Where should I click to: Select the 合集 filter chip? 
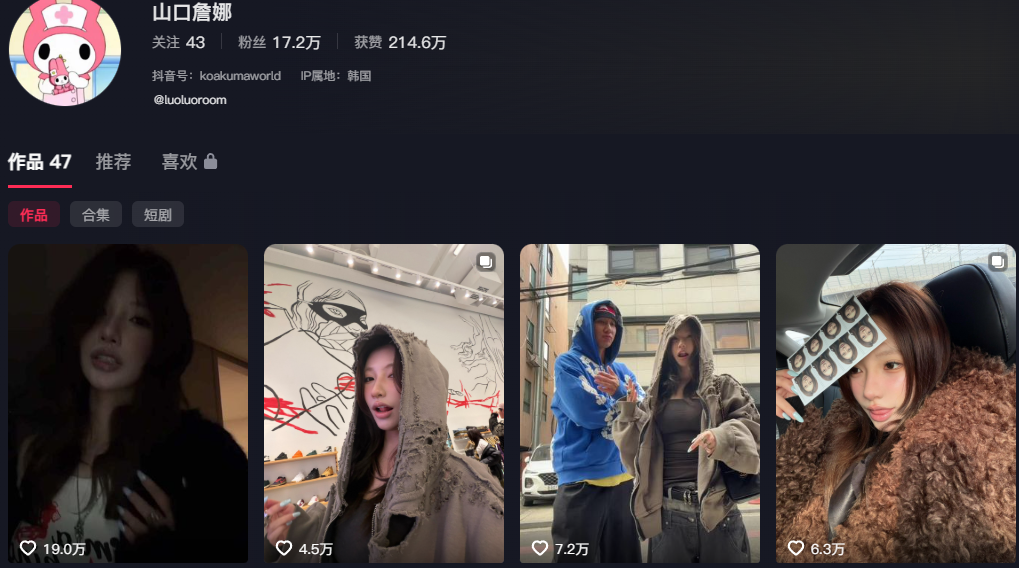click(96, 215)
